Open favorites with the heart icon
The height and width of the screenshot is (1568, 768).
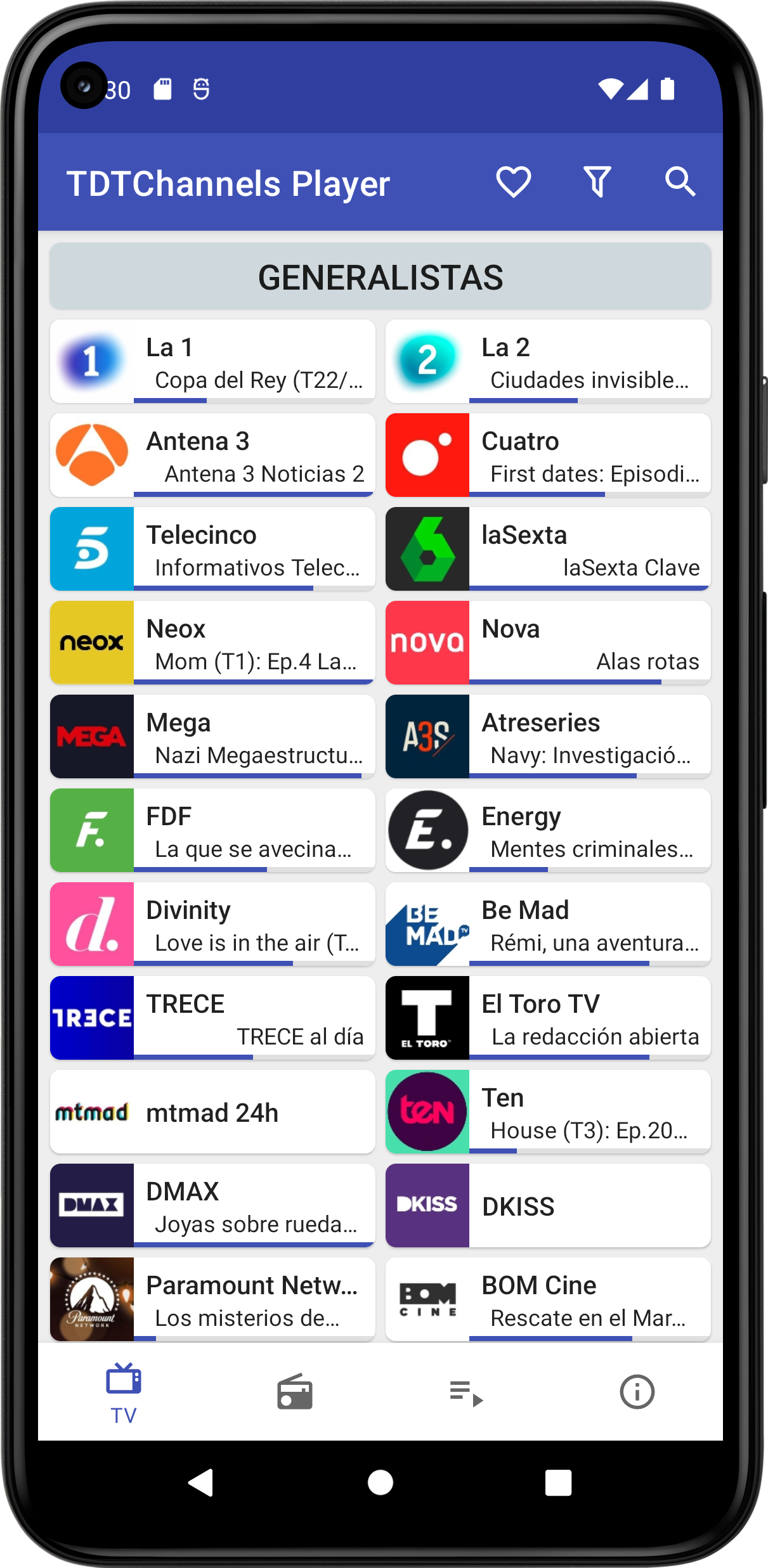(513, 183)
